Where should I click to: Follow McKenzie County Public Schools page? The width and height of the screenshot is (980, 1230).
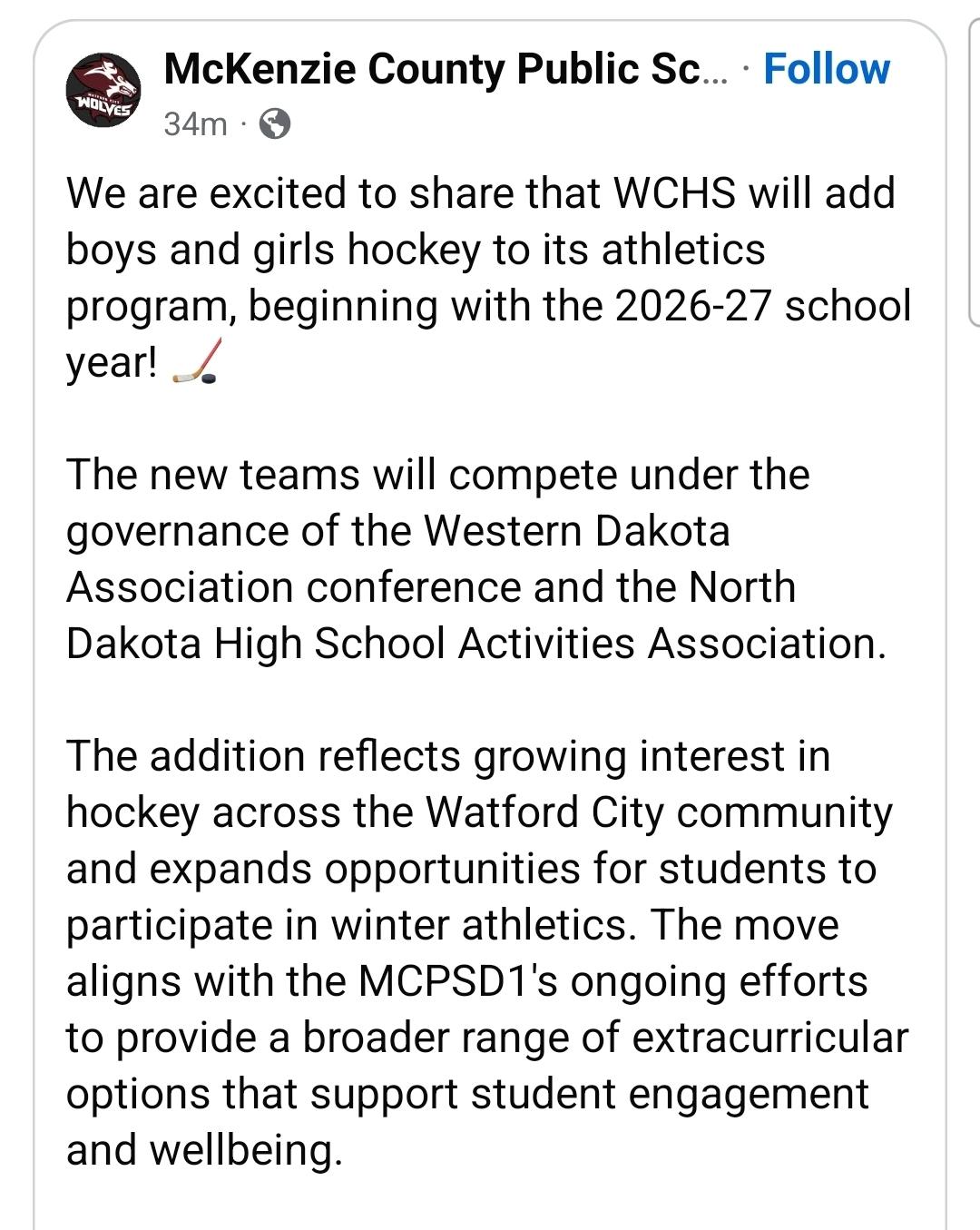click(826, 70)
